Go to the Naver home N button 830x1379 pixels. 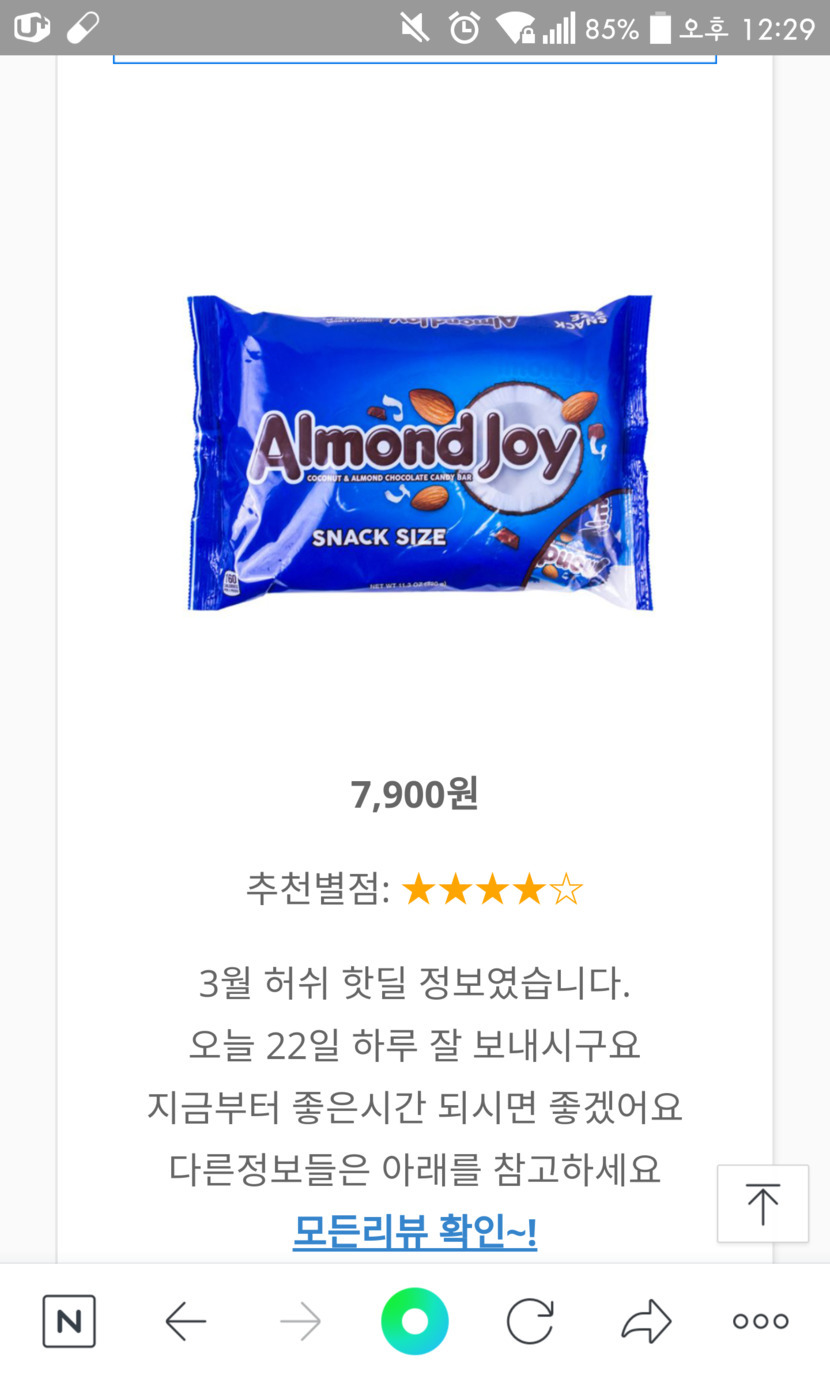click(69, 1321)
